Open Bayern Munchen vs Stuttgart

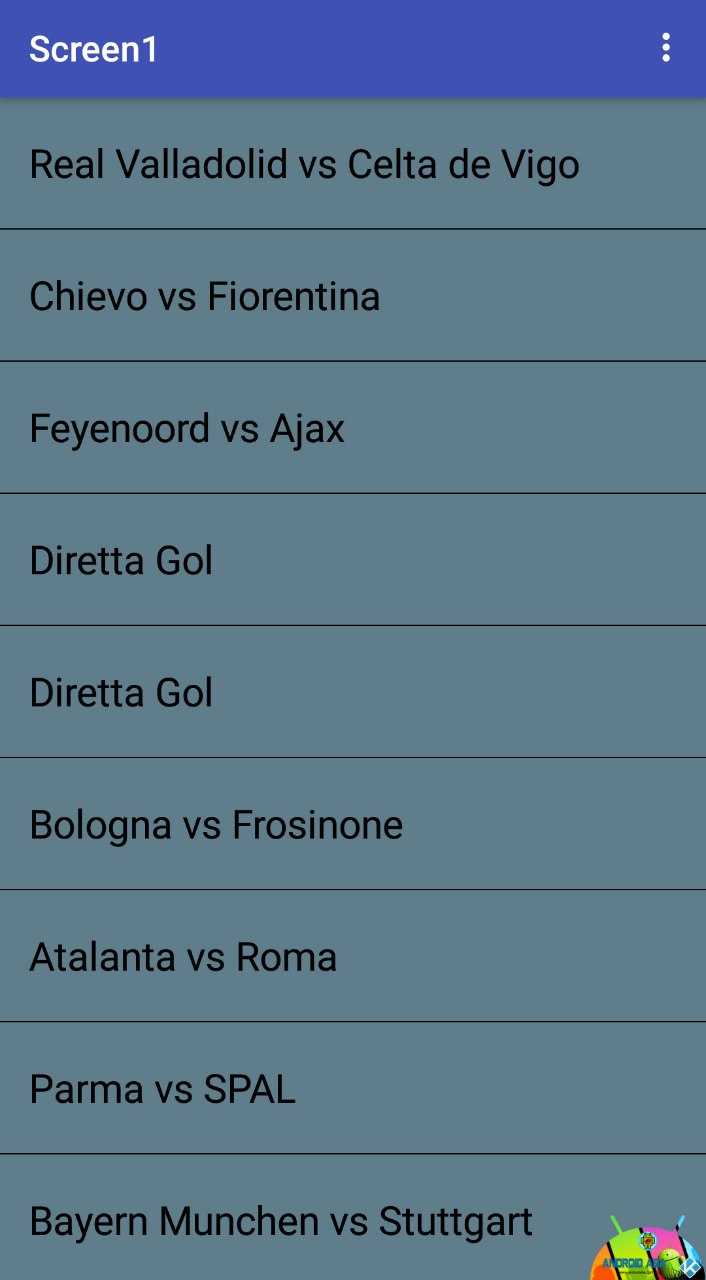coord(353,1218)
